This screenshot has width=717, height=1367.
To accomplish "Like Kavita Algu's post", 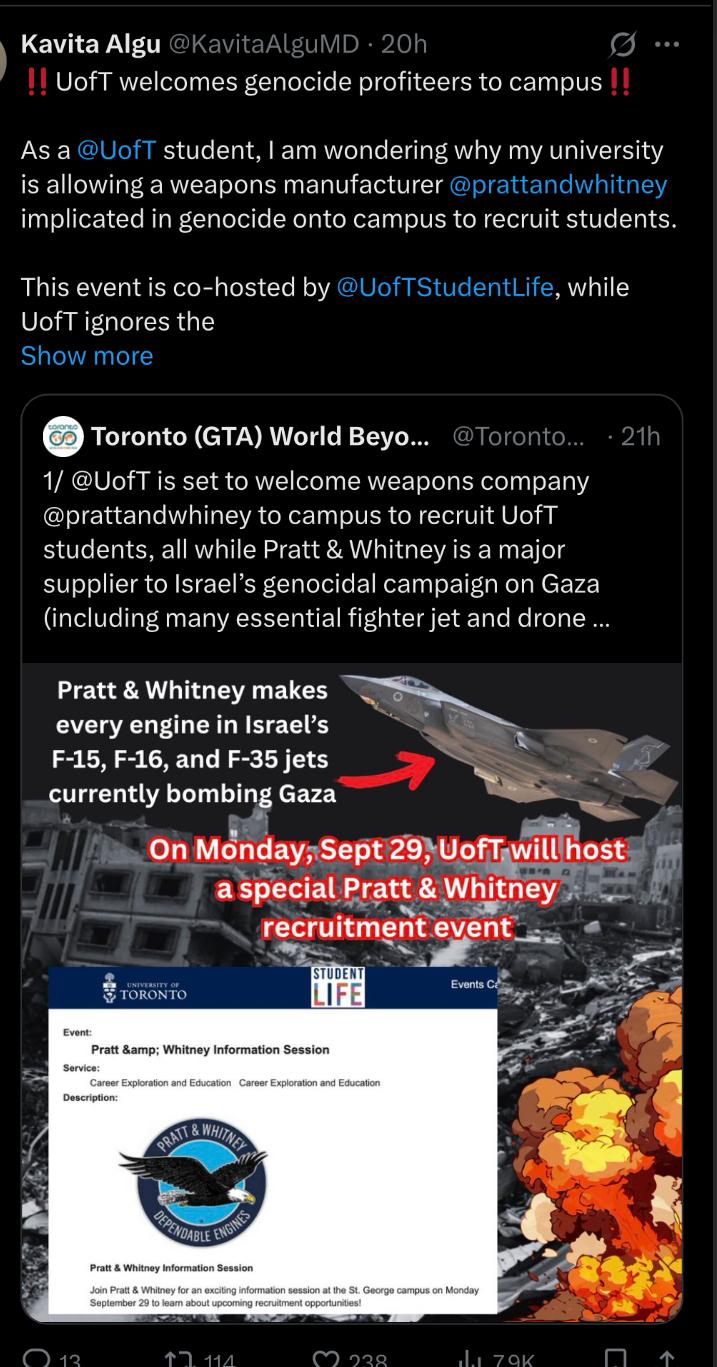I will pos(326,1358).
